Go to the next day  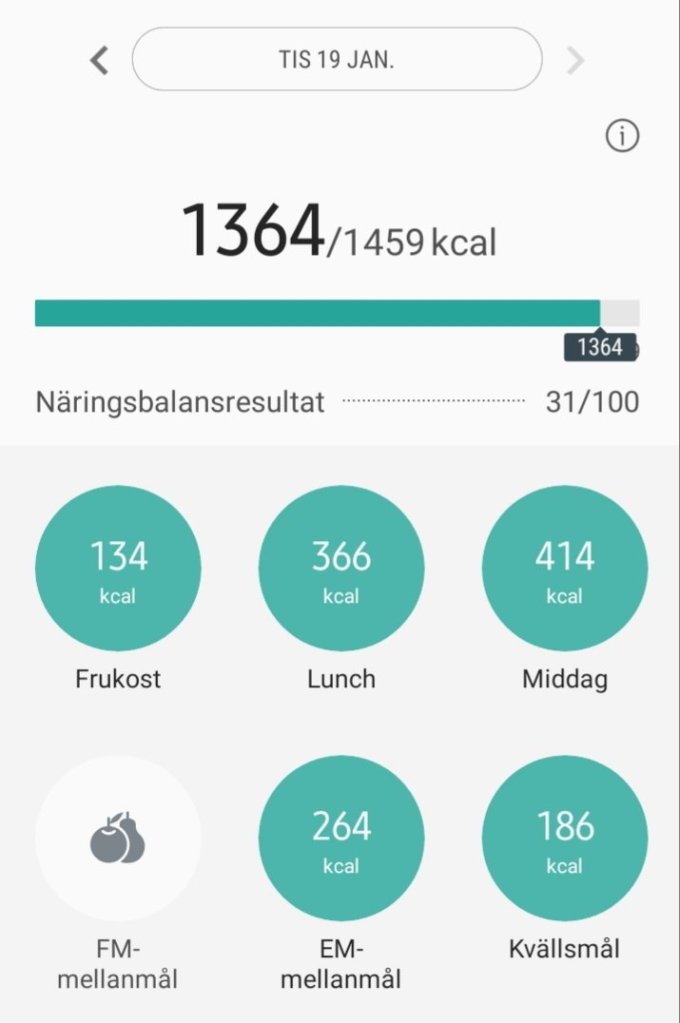pos(575,60)
